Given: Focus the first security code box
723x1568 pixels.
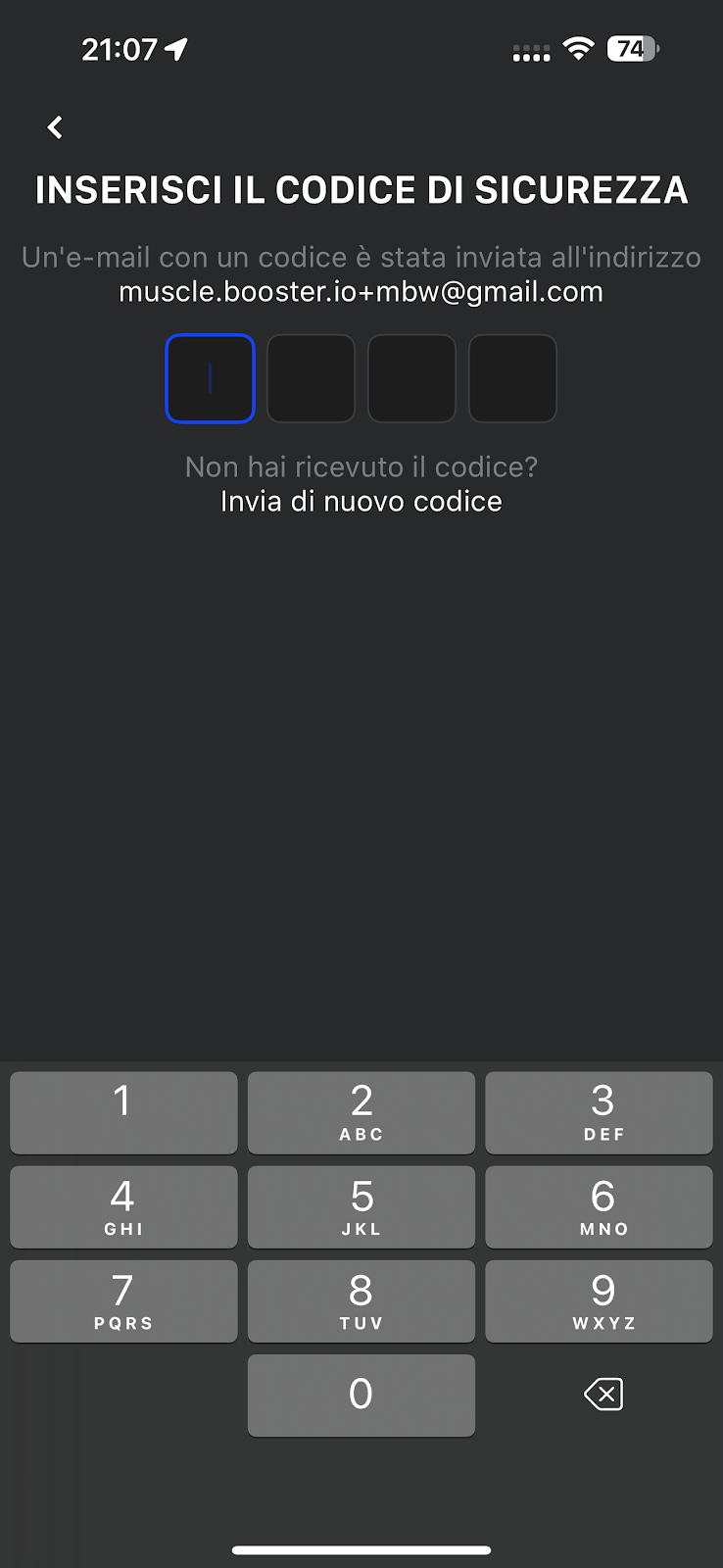Looking at the screenshot, I should click(x=210, y=379).
